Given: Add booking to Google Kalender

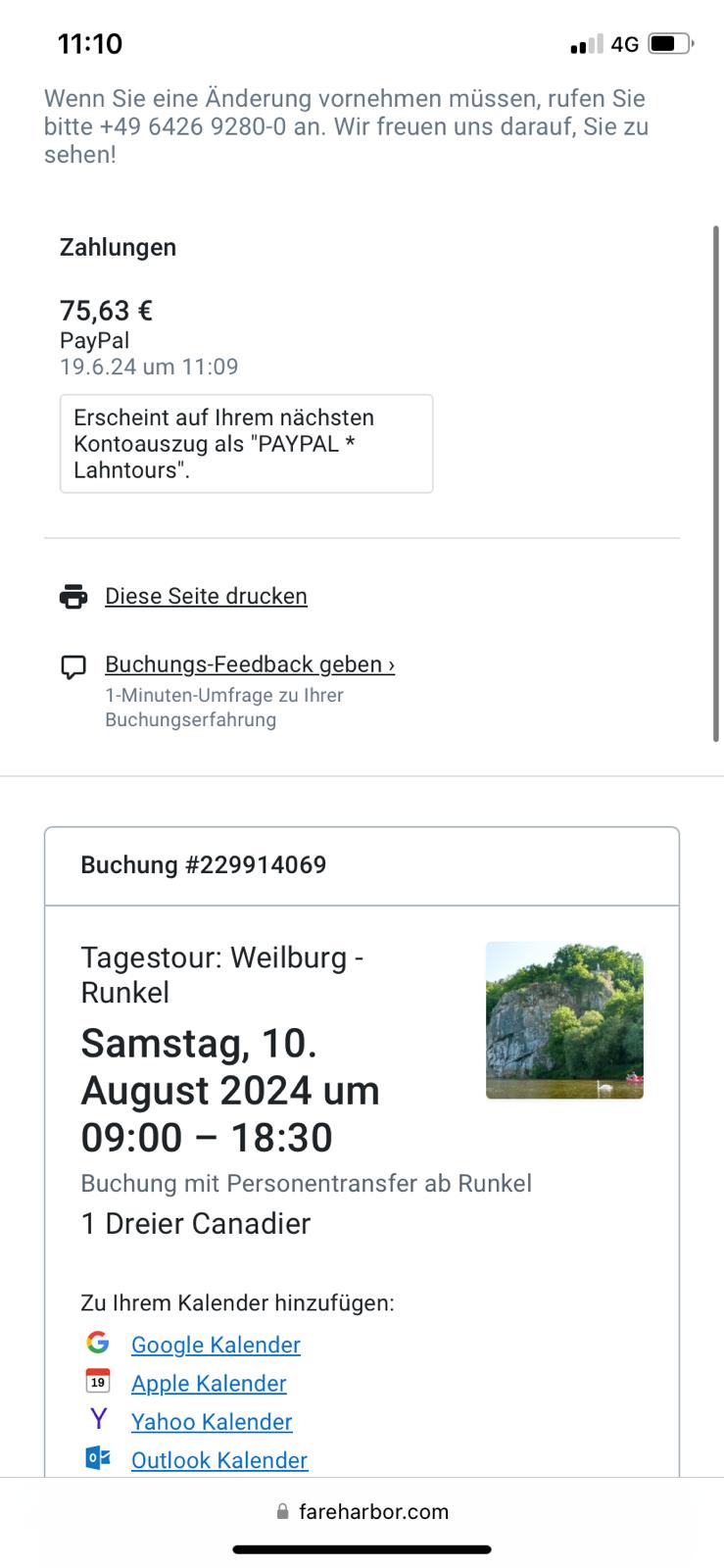Looking at the screenshot, I should click(216, 1345).
